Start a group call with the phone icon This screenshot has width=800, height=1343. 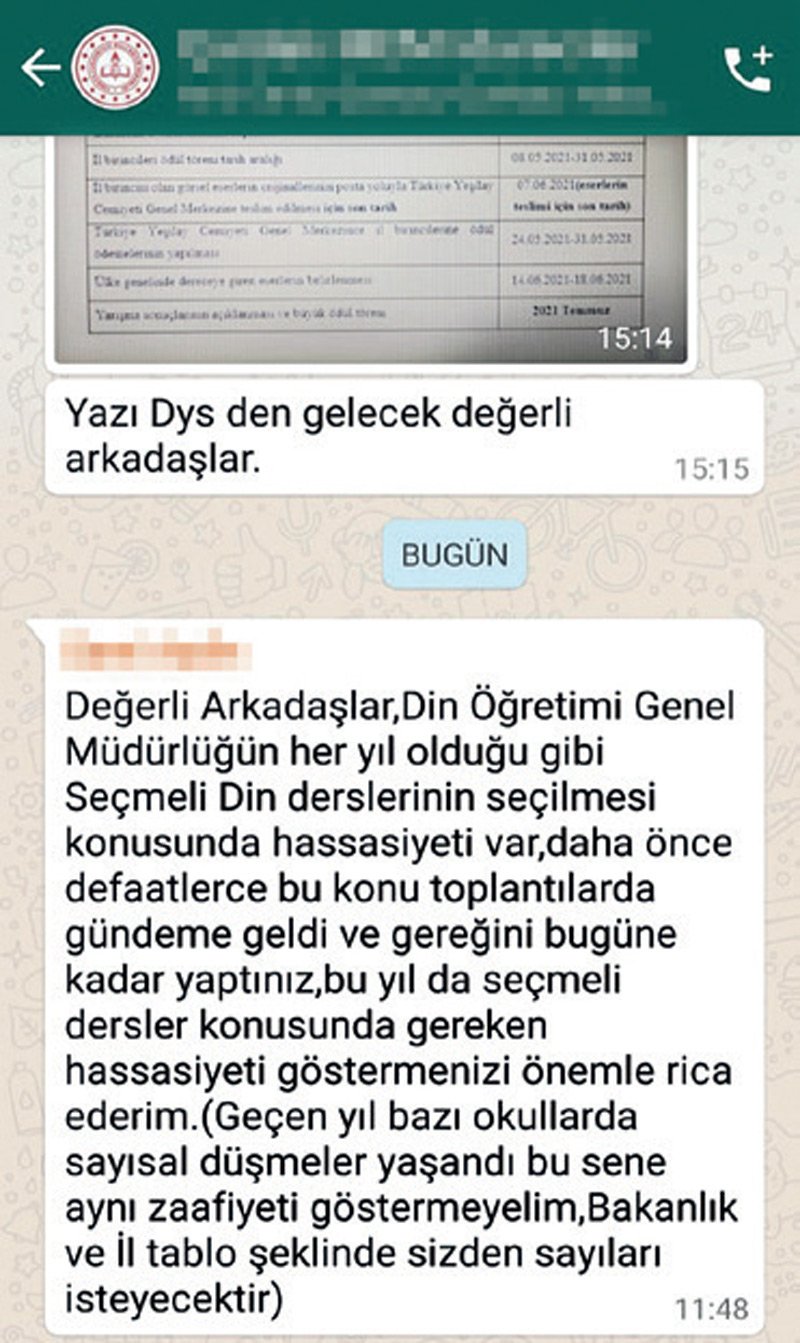point(746,69)
